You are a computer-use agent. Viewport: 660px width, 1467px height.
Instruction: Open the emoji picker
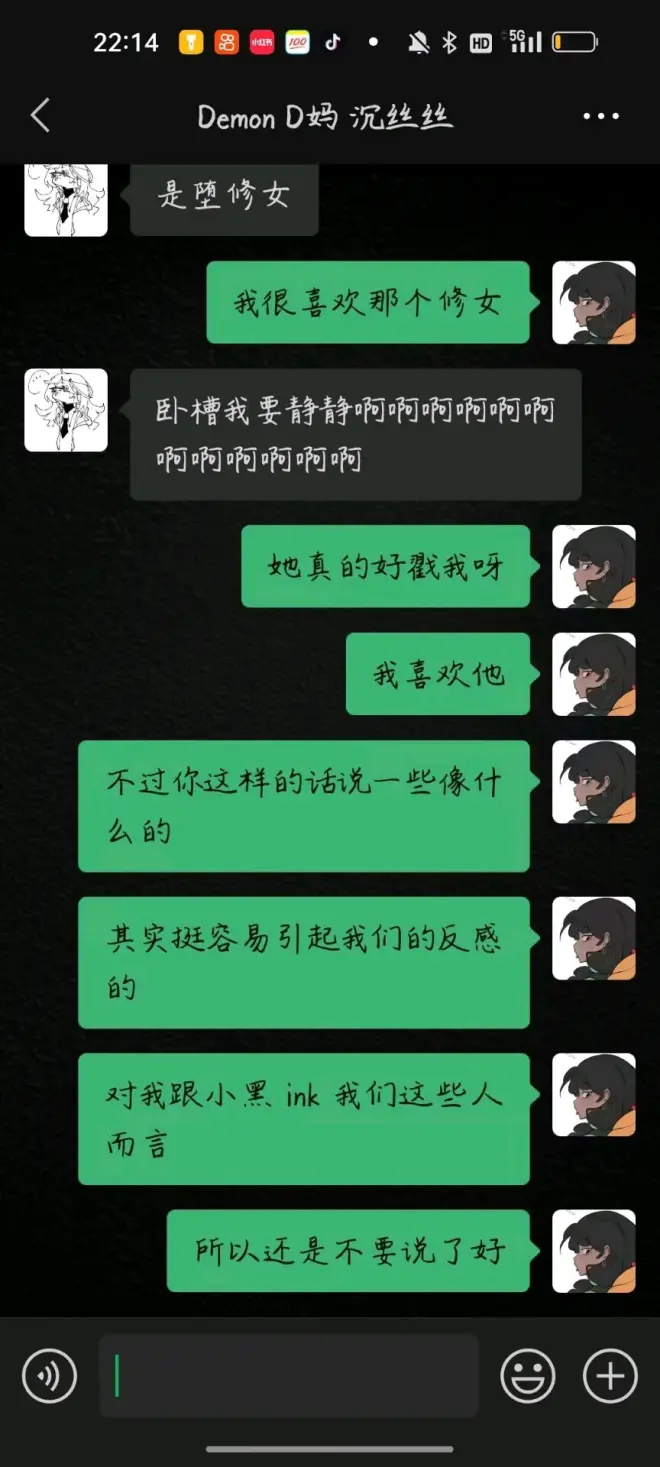pyautogui.click(x=527, y=1376)
